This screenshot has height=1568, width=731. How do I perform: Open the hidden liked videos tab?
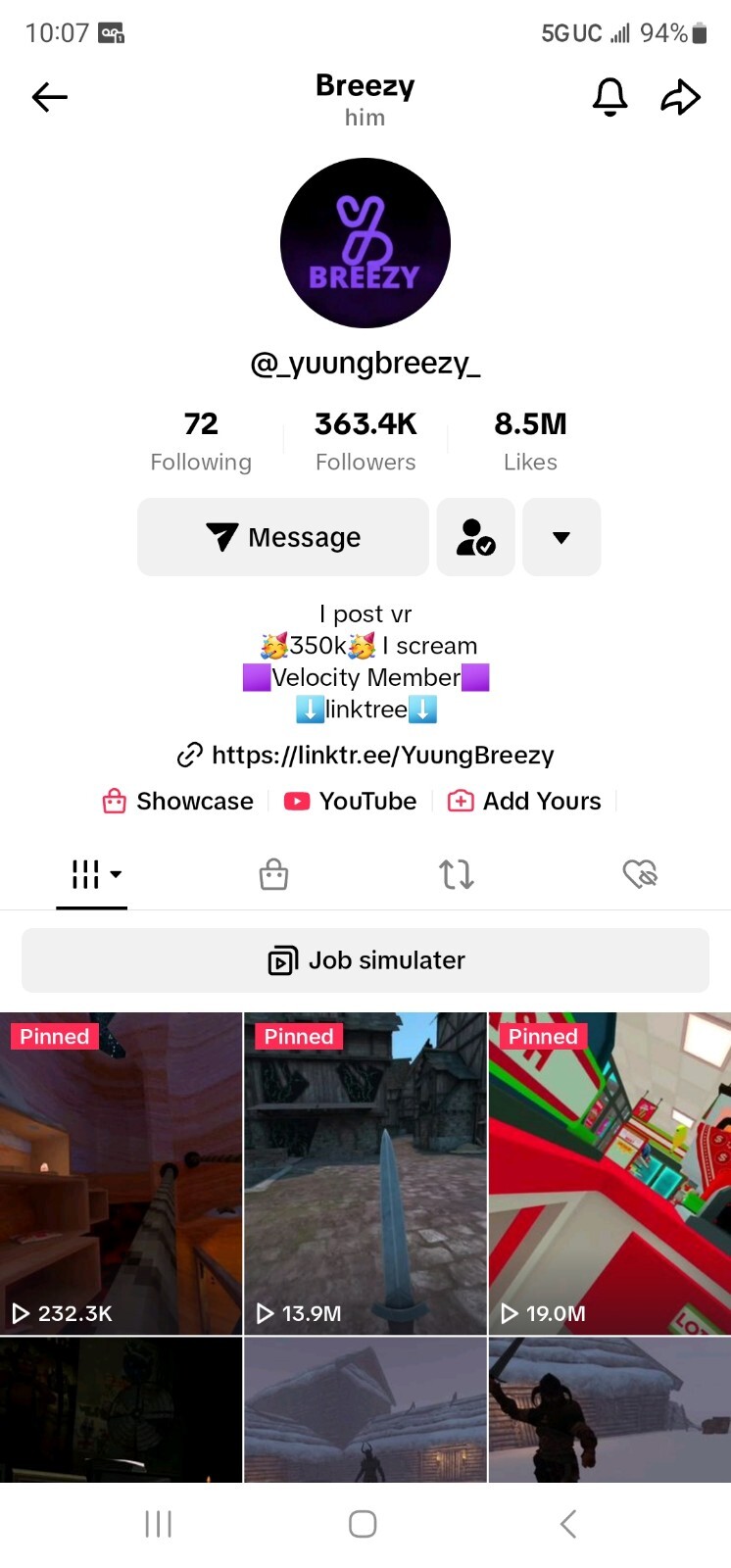640,873
